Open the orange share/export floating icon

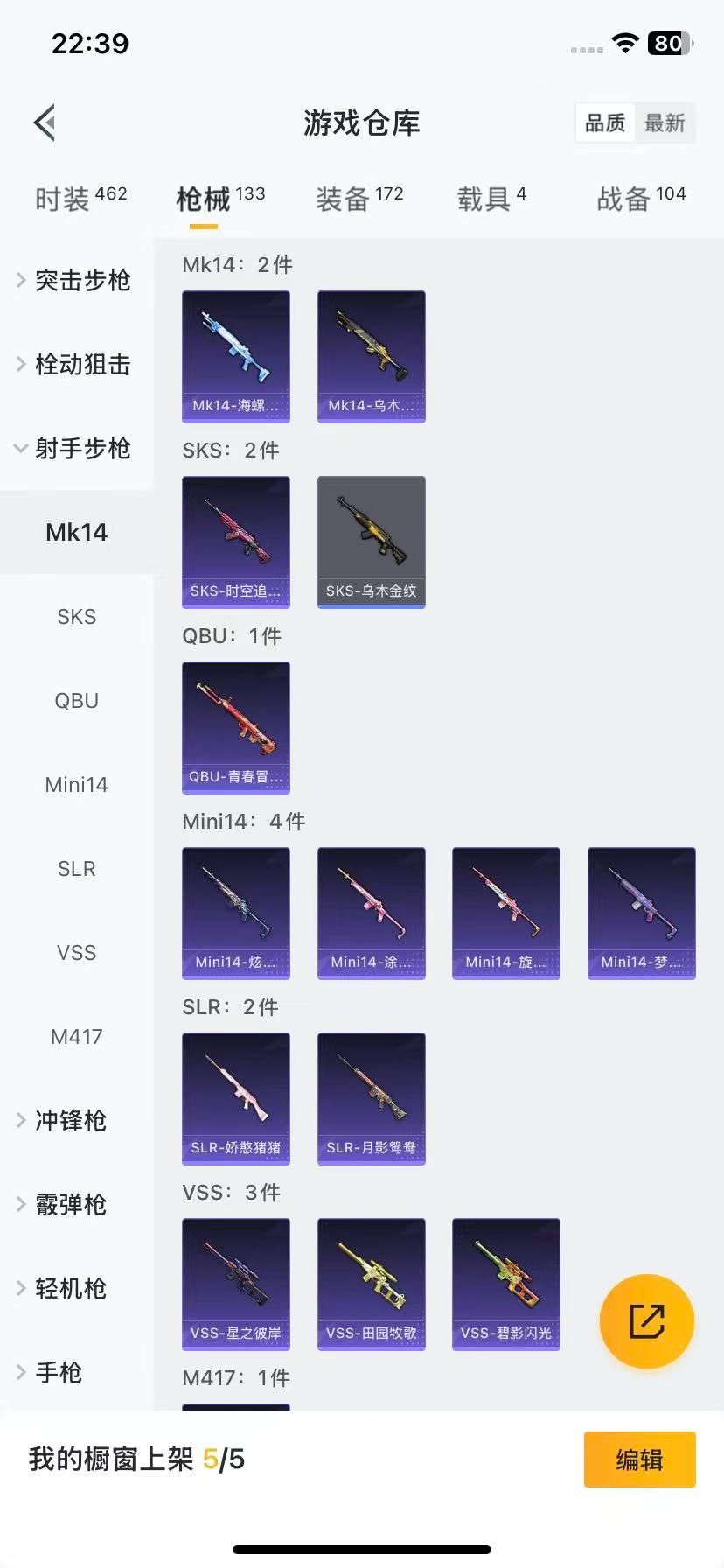pos(647,1321)
